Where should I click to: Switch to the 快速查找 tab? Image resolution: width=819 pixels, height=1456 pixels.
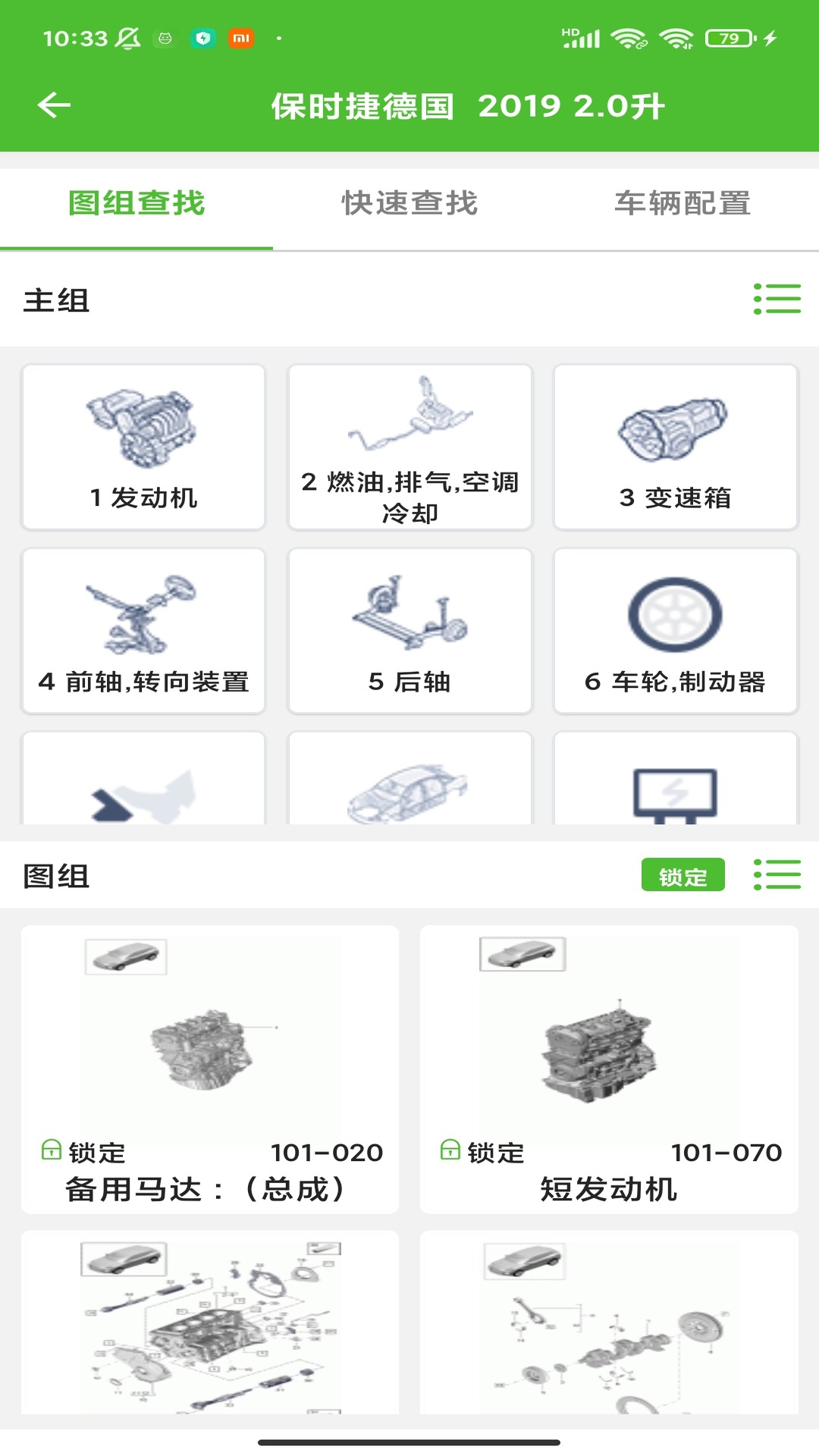tap(409, 202)
